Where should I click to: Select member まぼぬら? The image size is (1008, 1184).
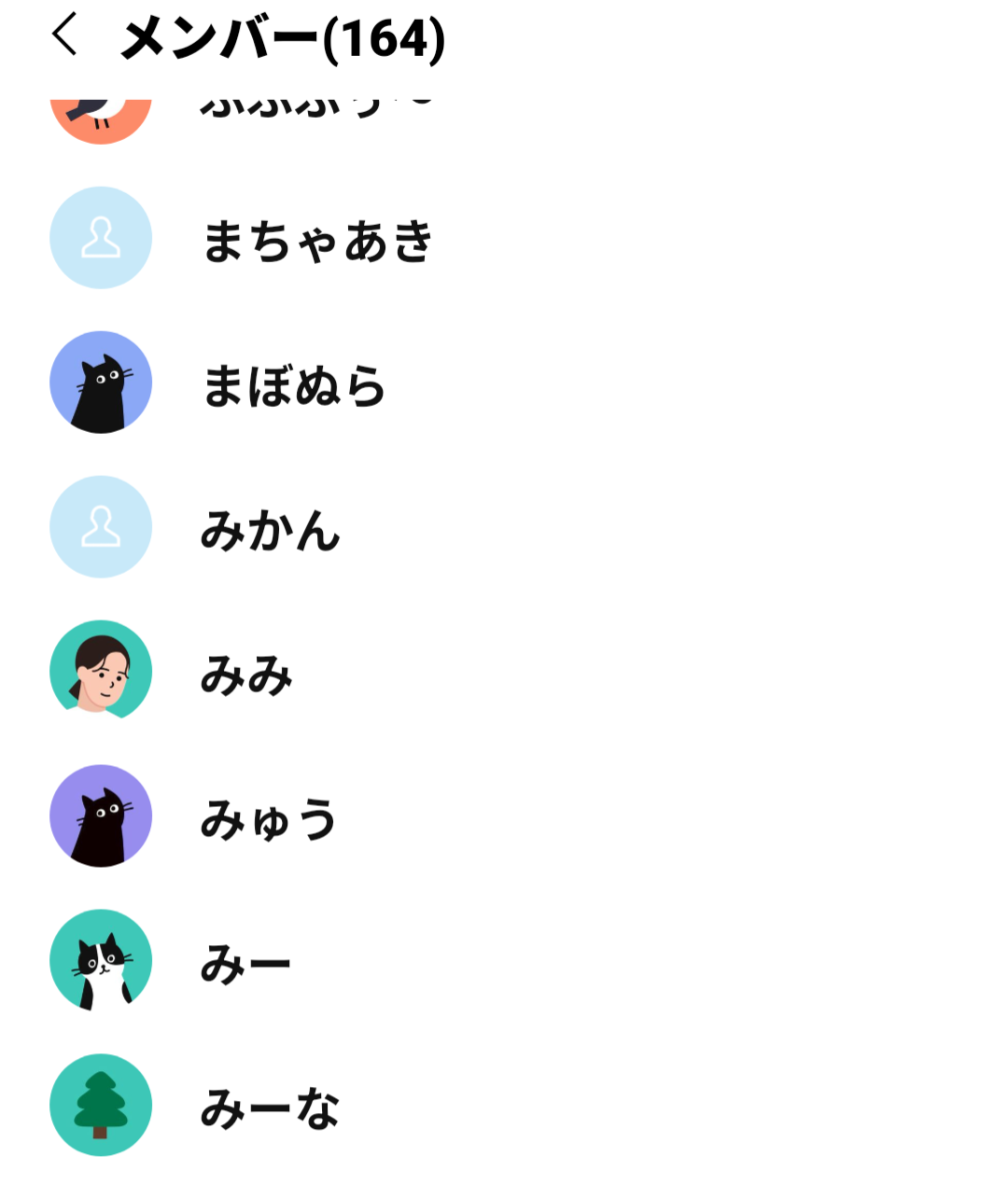[293, 384]
